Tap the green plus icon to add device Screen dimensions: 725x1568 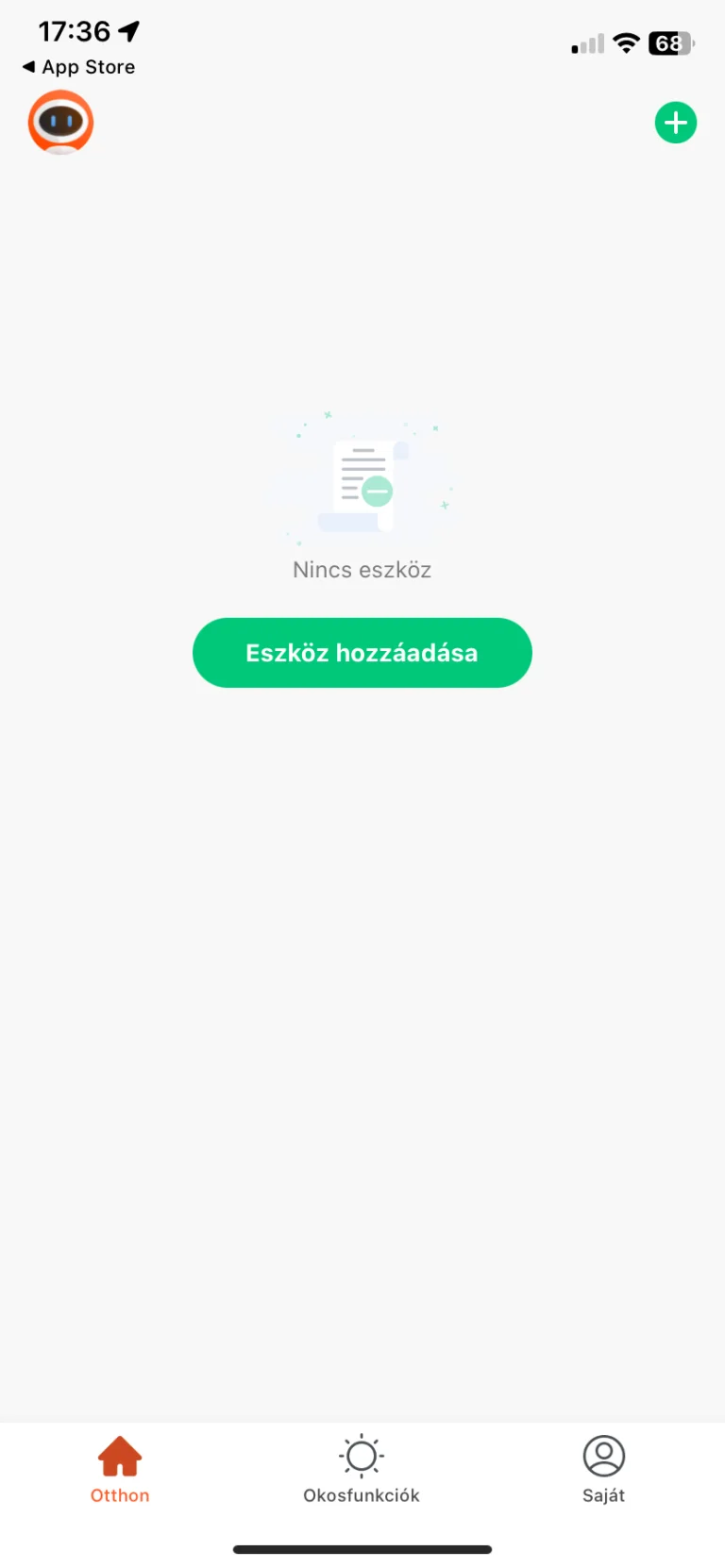tap(675, 122)
